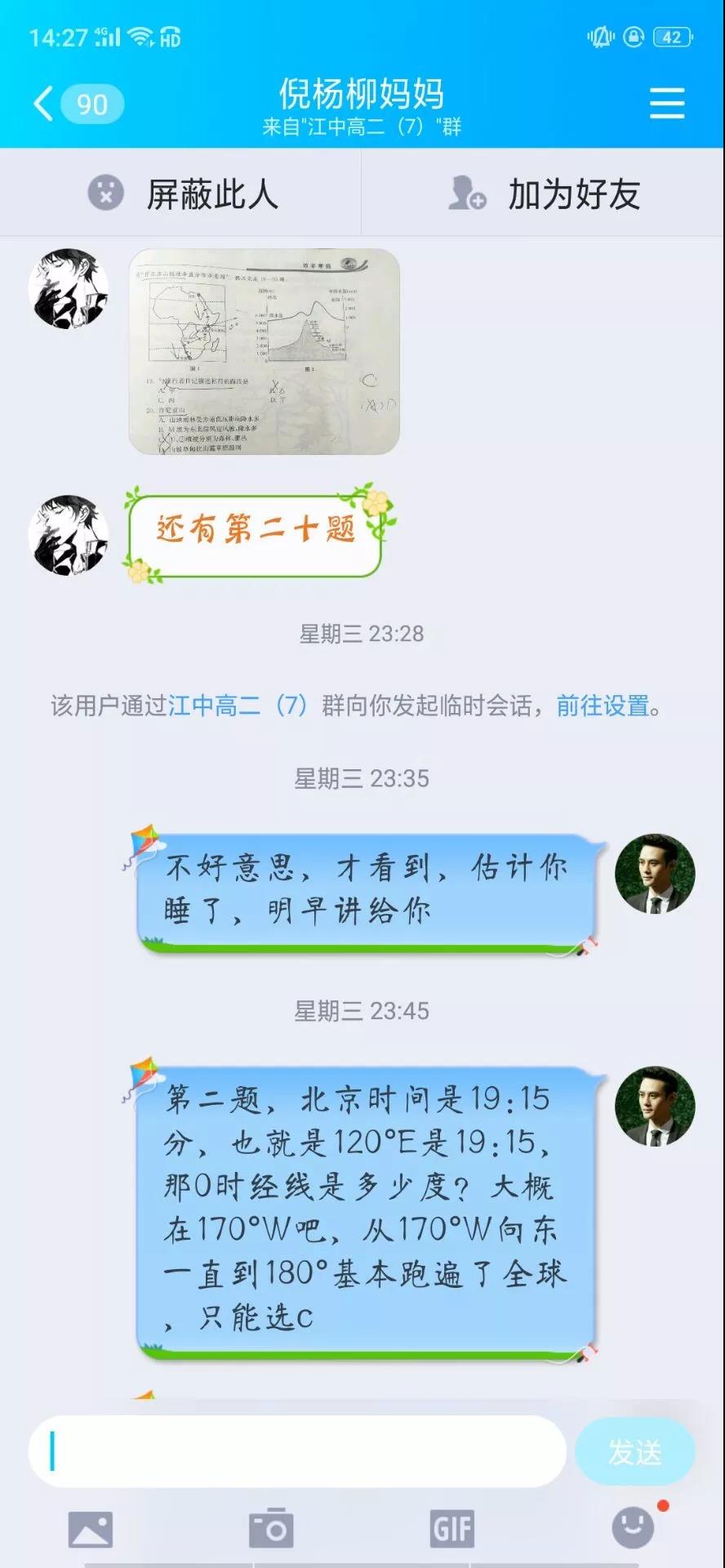Tap 屏蔽此人 to block this person
Viewport: 725px width, 1568px height.
(x=182, y=194)
